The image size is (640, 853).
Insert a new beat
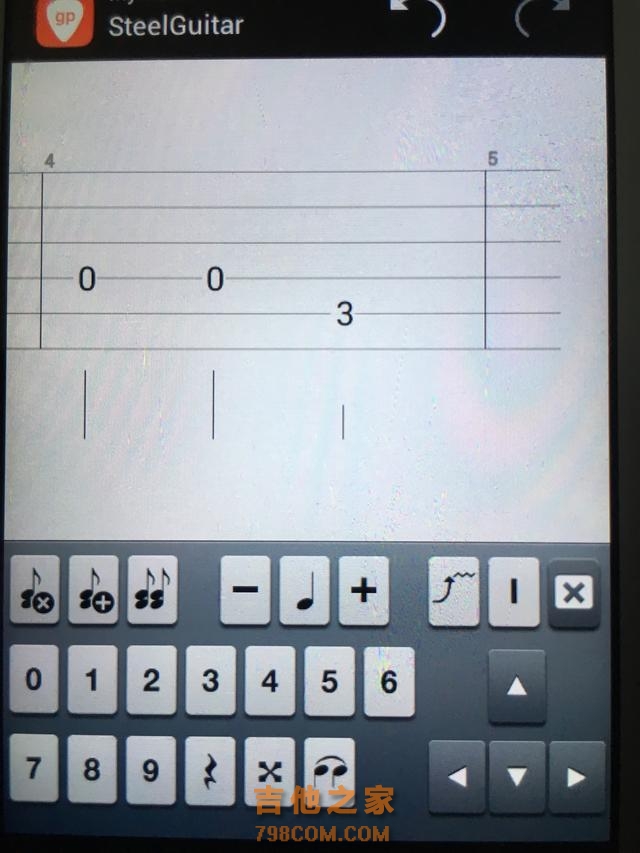coord(94,592)
